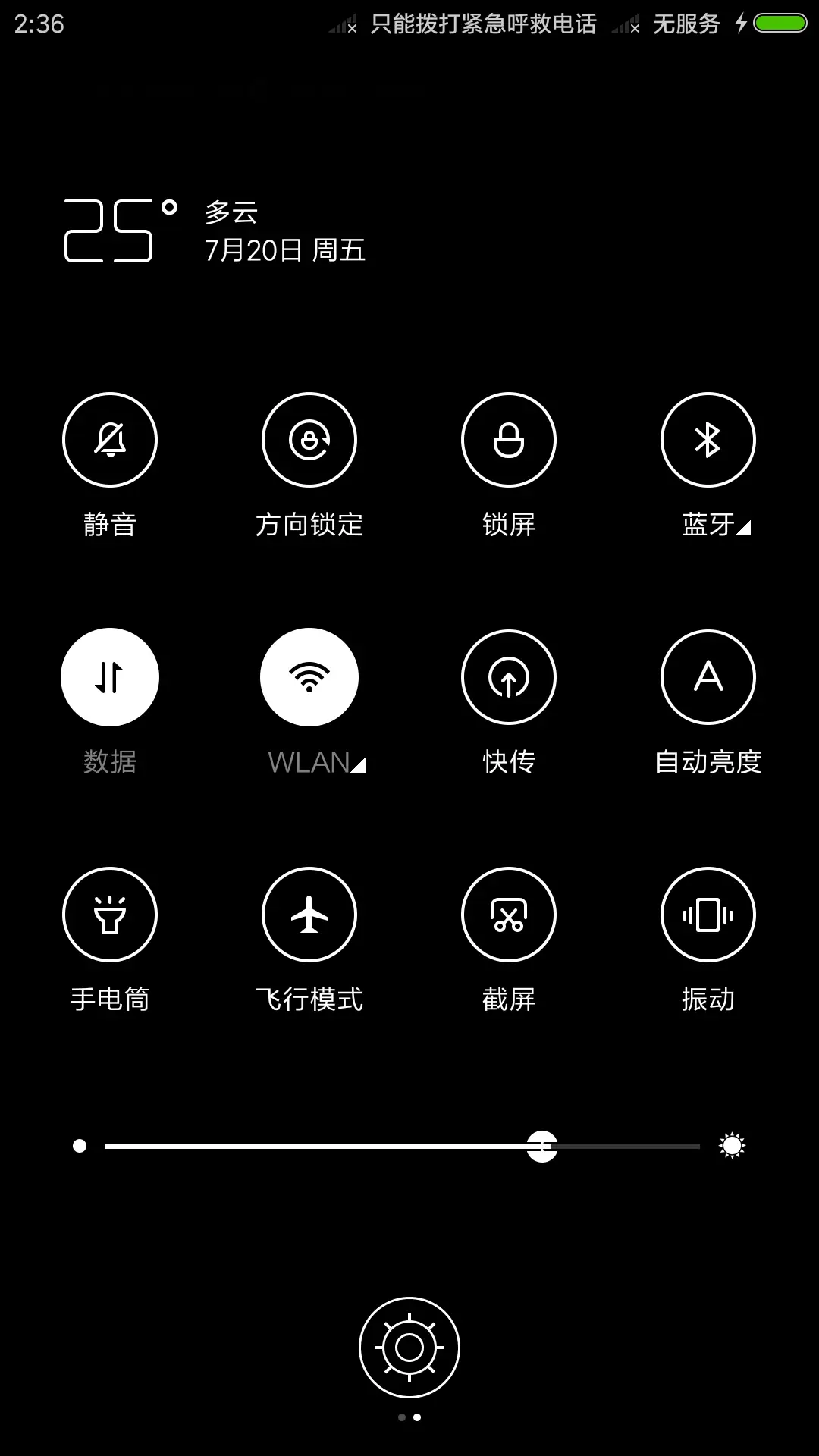819x1456 pixels.
Task: Turn on orientation lock (方向锁定)
Action: coord(309,441)
